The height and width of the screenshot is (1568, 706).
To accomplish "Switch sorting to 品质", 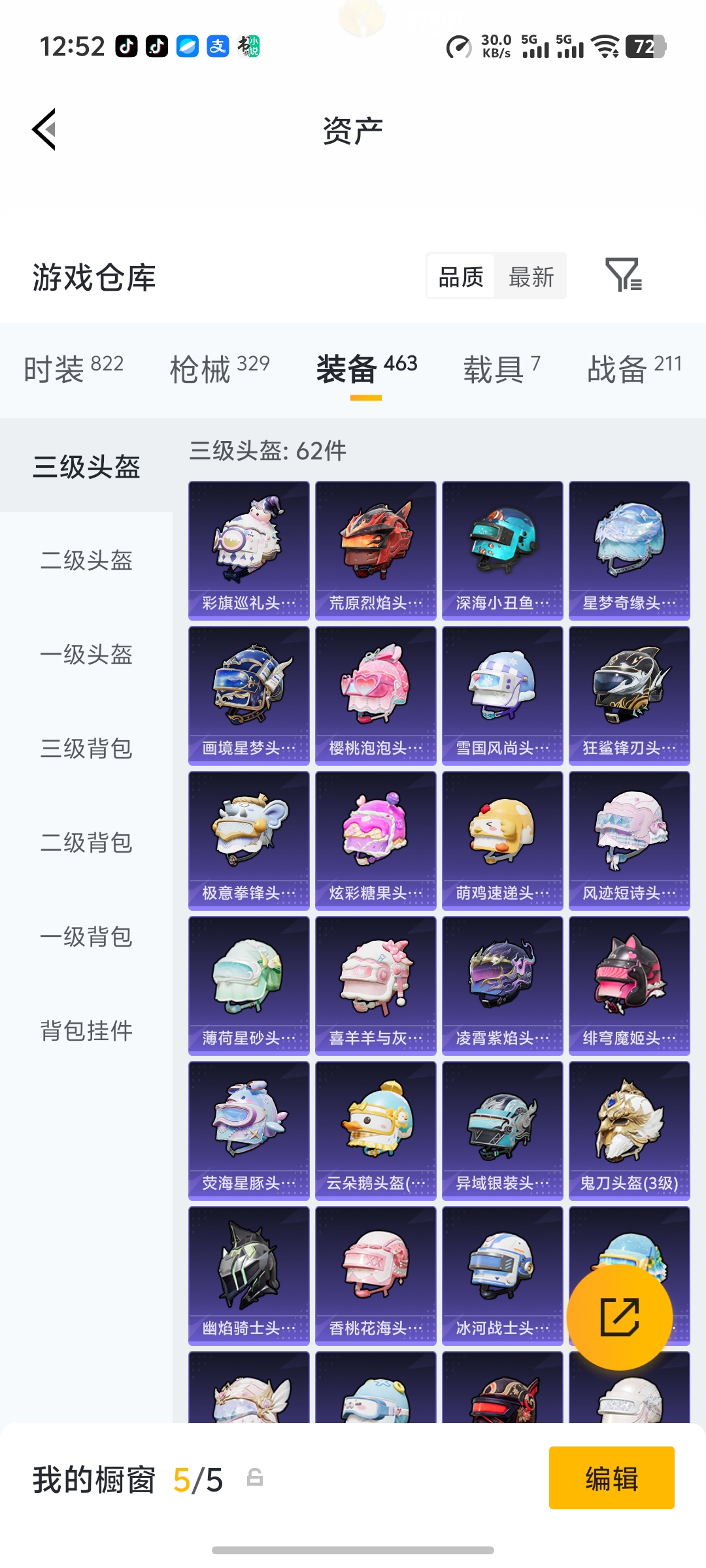I will [x=460, y=276].
